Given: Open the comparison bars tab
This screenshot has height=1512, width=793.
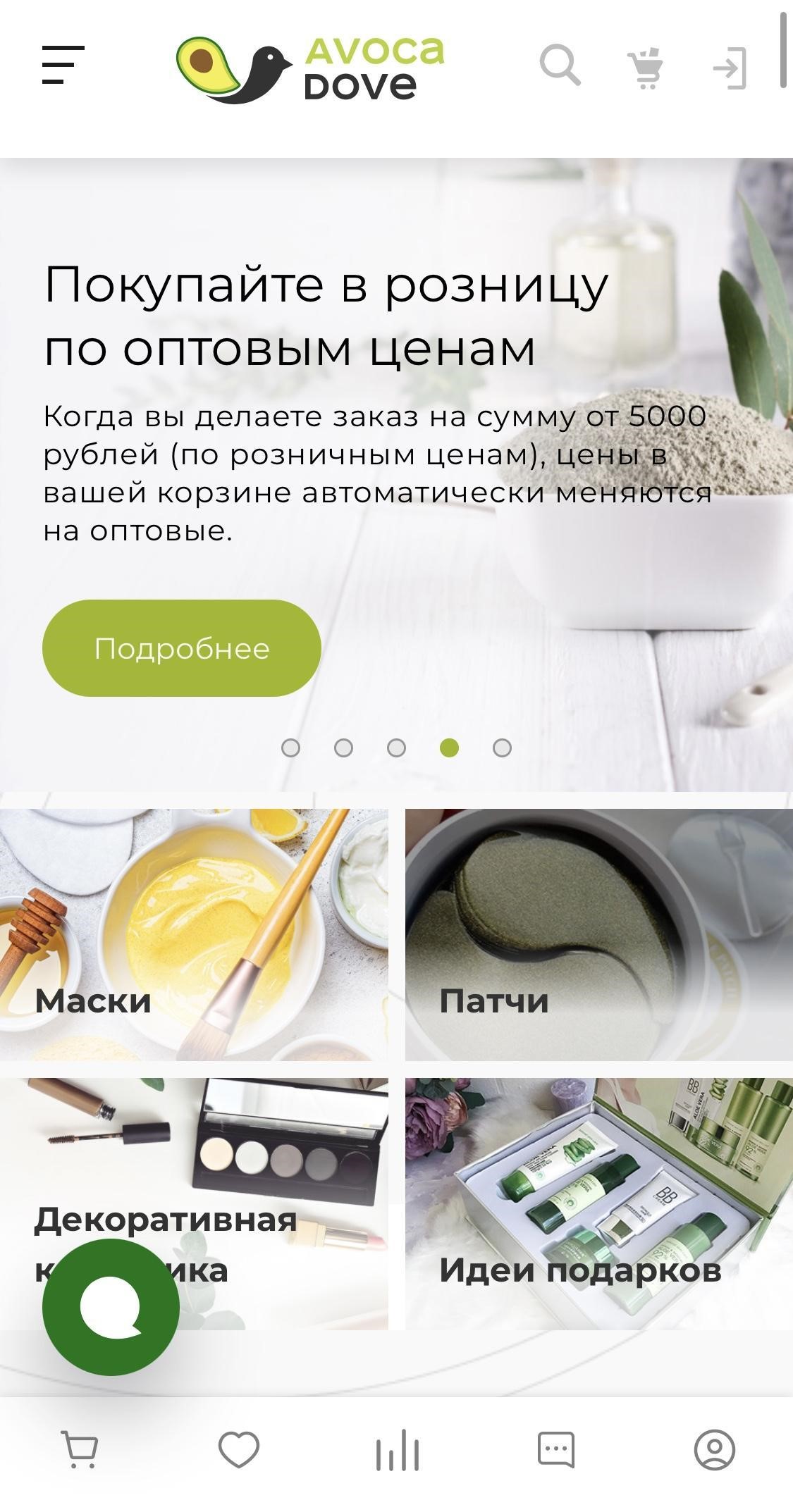Looking at the screenshot, I should [398, 1450].
